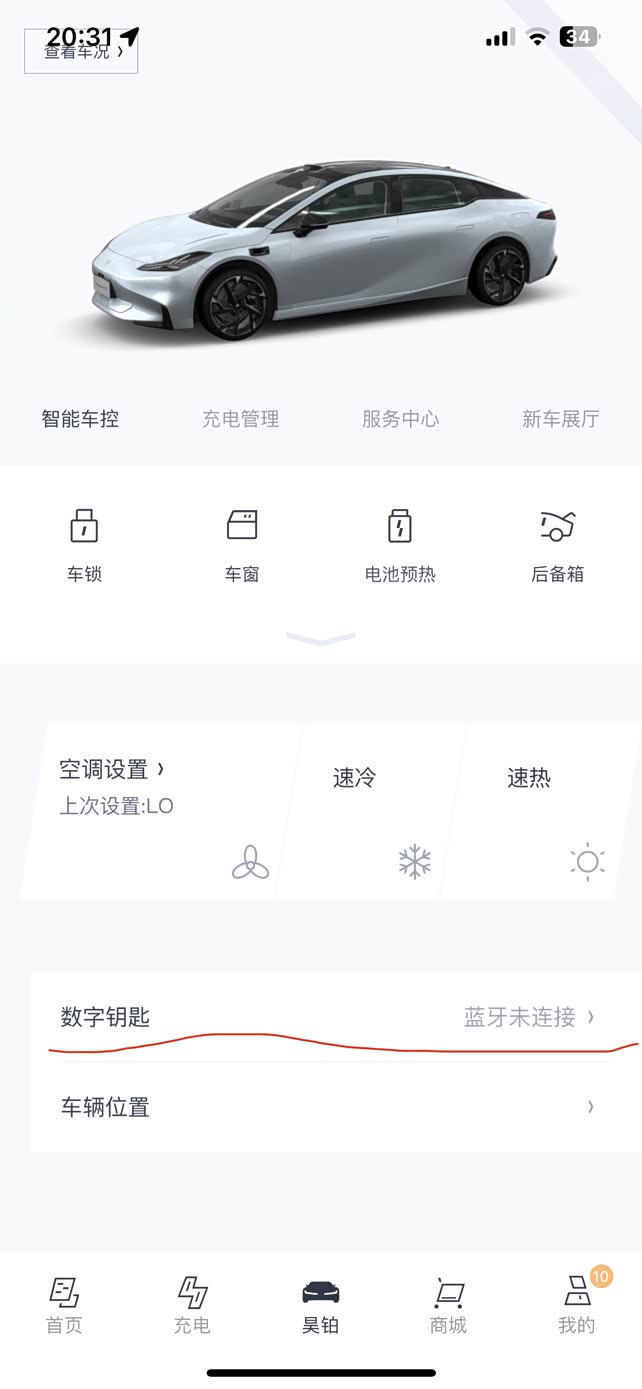Expand more vehicle controls with the down chevron
This screenshot has height=1389, width=642.
[x=321, y=638]
